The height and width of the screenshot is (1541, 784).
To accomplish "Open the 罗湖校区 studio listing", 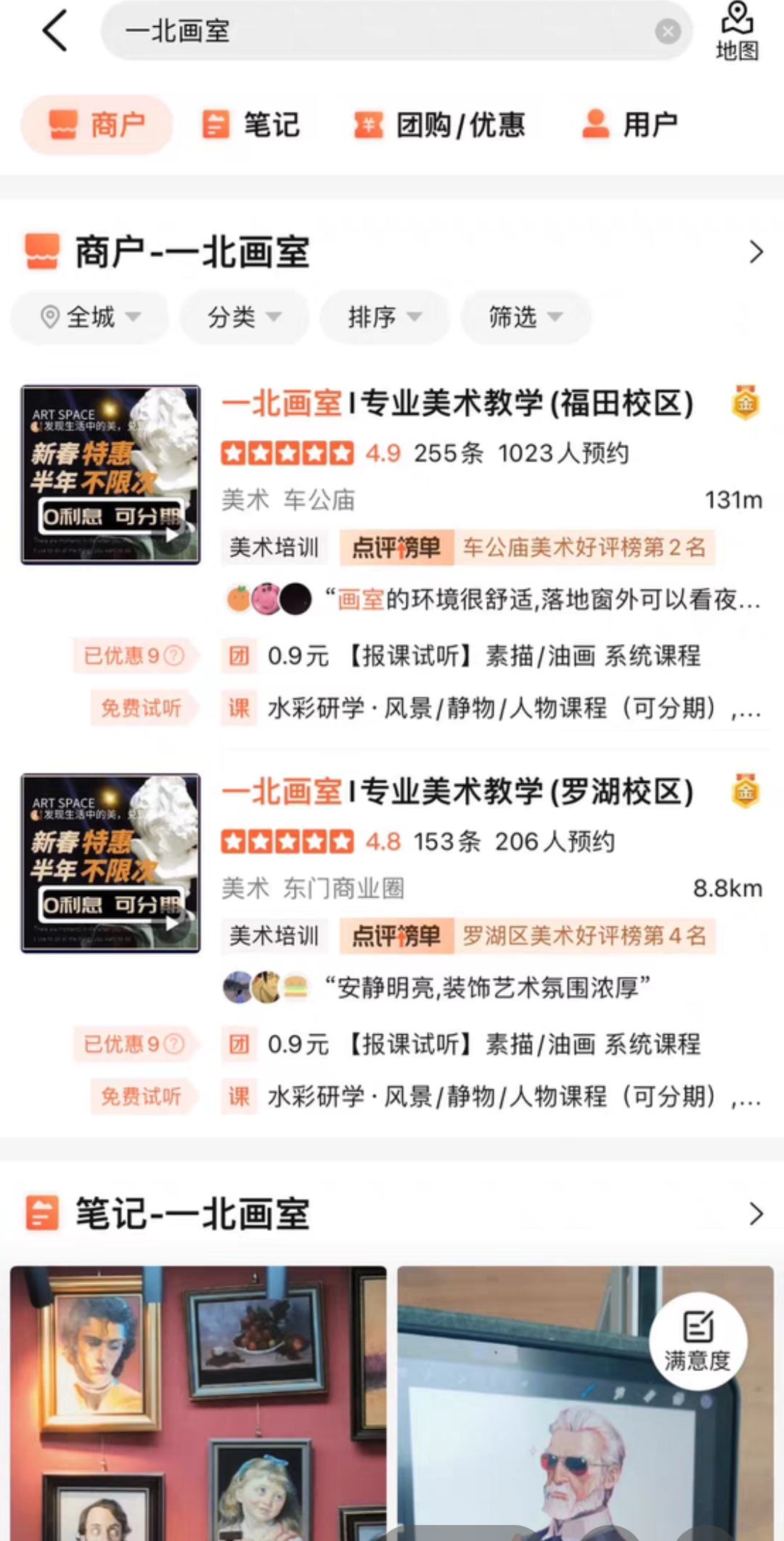I will [x=457, y=792].
